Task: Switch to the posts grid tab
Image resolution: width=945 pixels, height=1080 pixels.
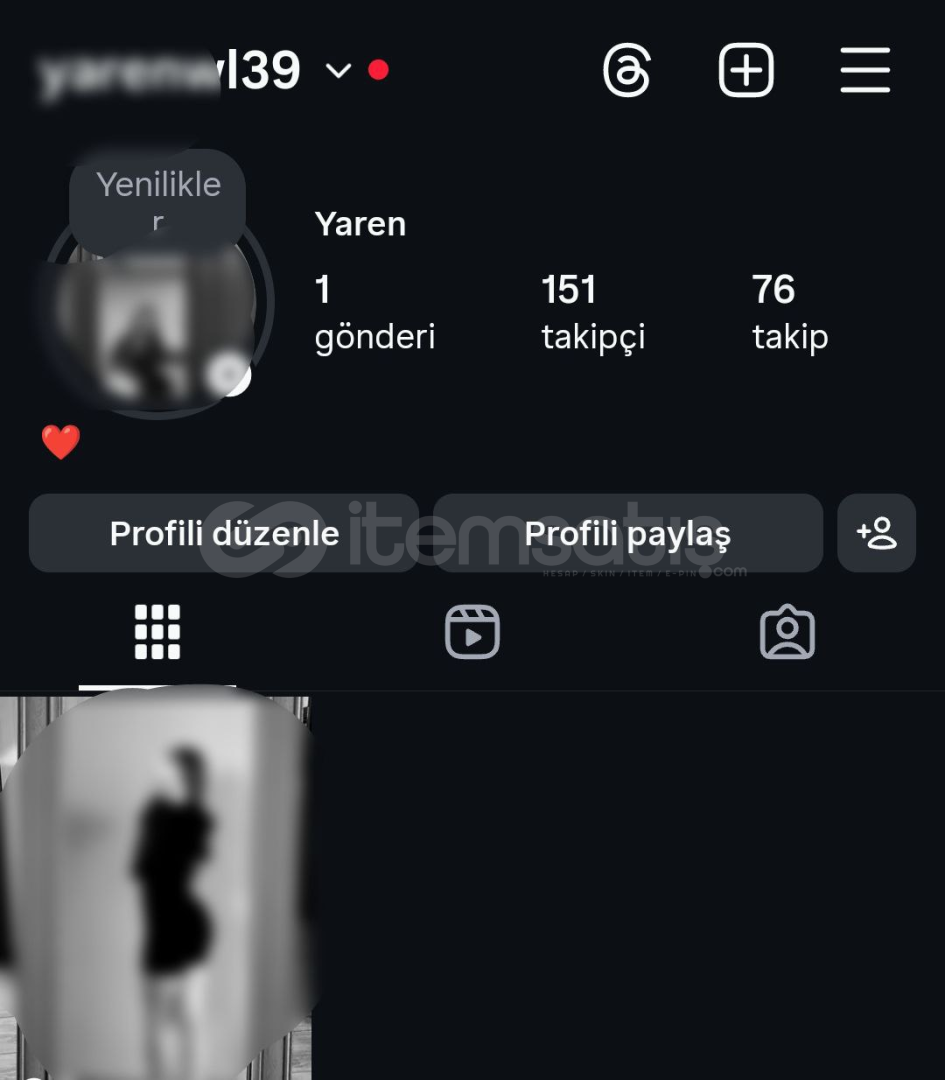Action: coord(157,632)
